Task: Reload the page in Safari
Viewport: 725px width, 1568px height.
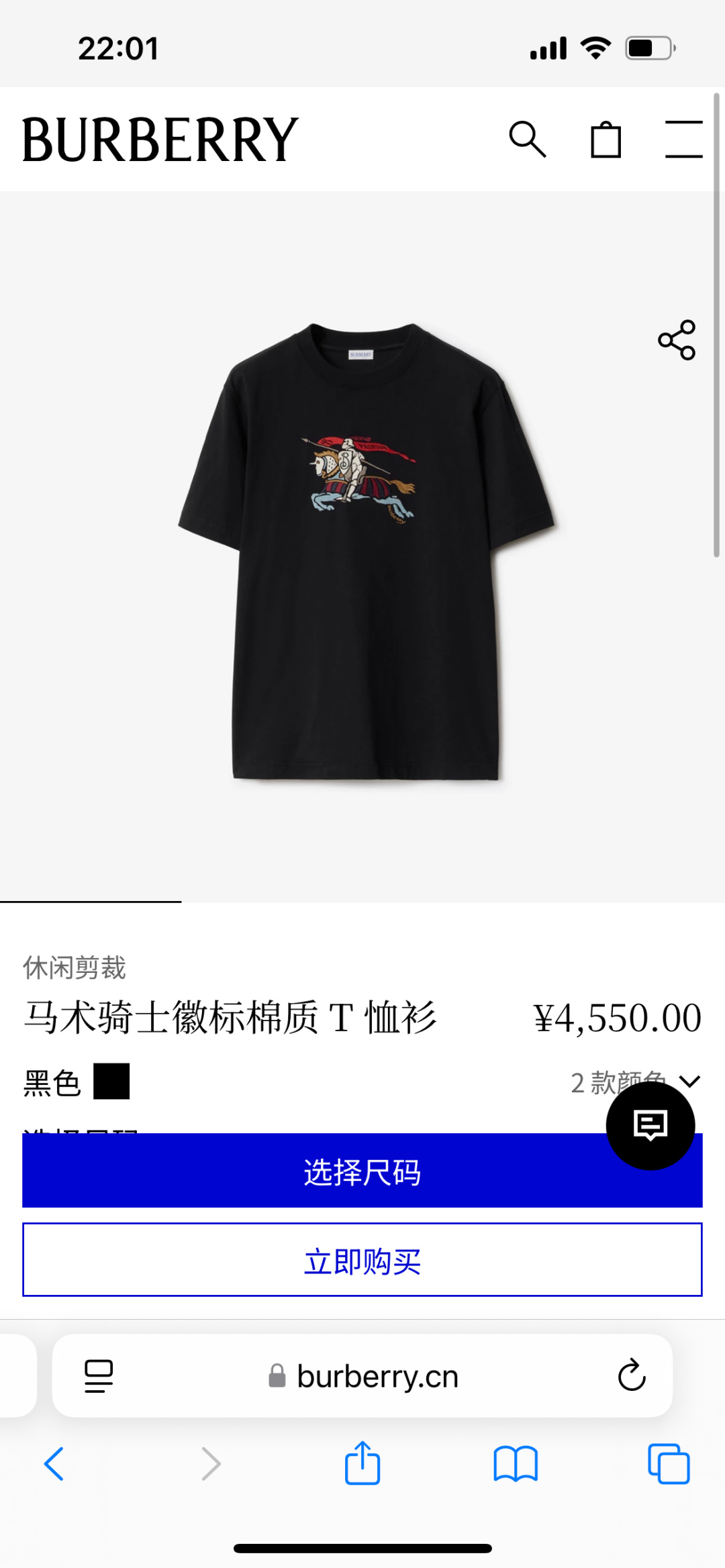Action: [x=632, y=1377]
